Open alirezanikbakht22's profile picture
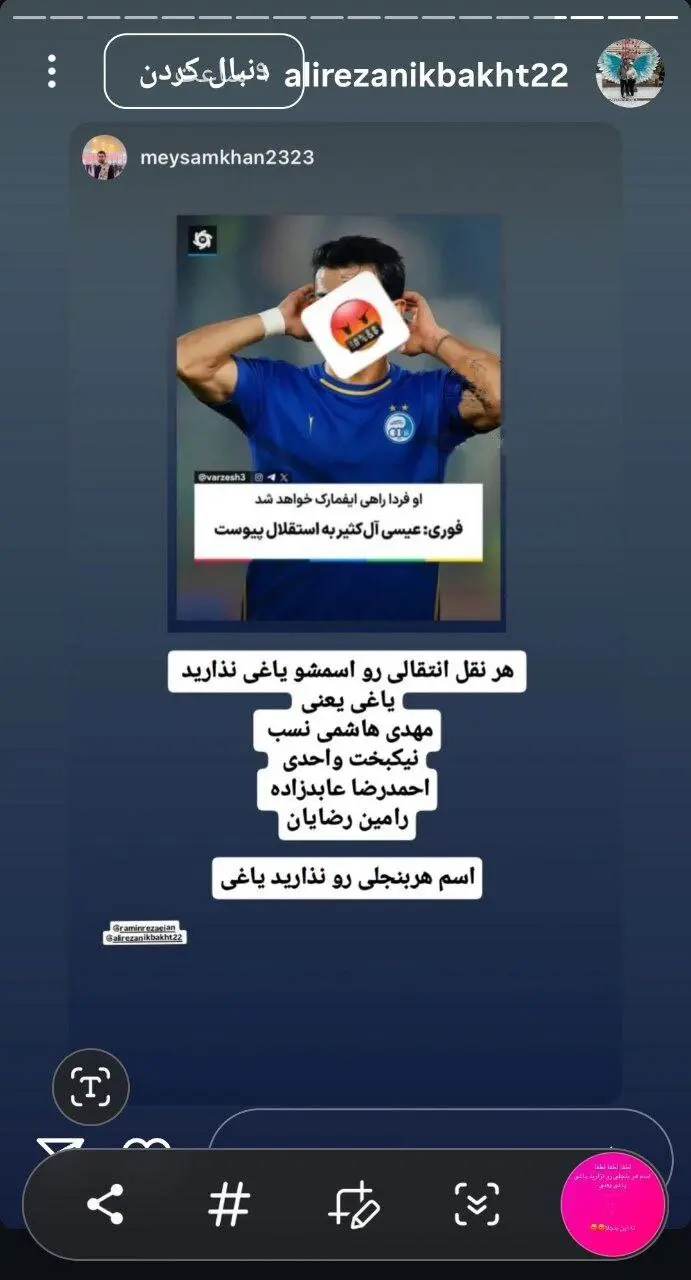 [x=629, y=73]
